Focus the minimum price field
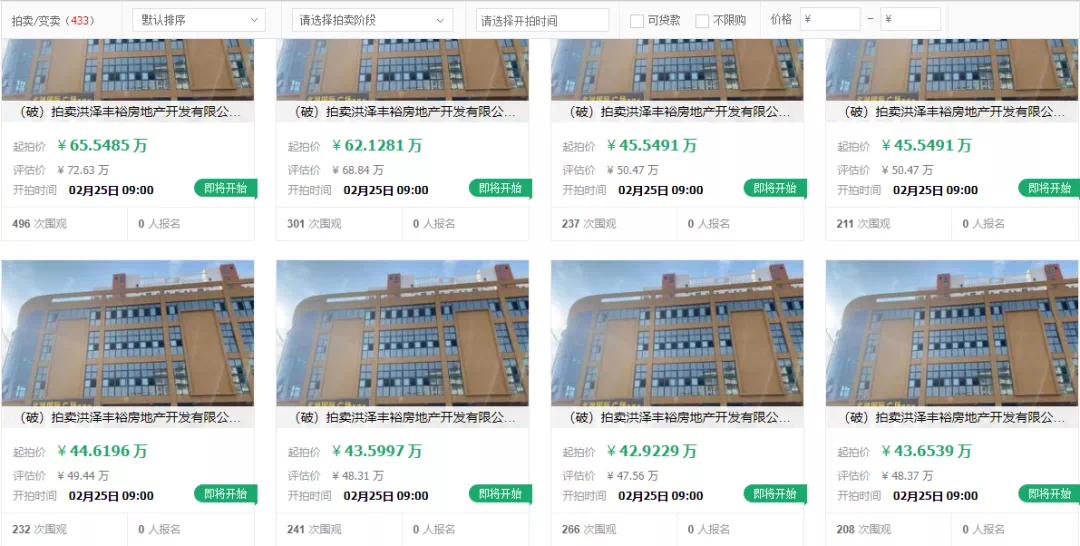 (830, 20)
